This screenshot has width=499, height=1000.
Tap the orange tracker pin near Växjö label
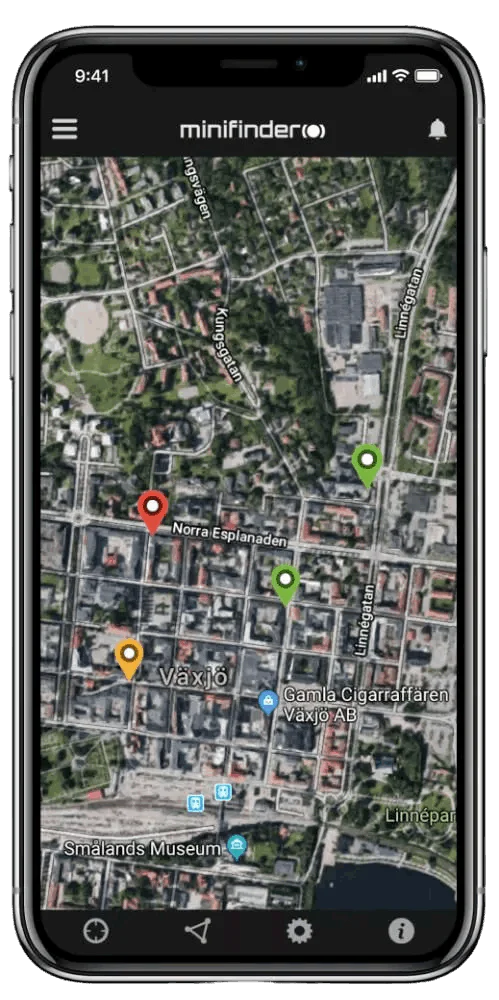[x=130, y=659]
